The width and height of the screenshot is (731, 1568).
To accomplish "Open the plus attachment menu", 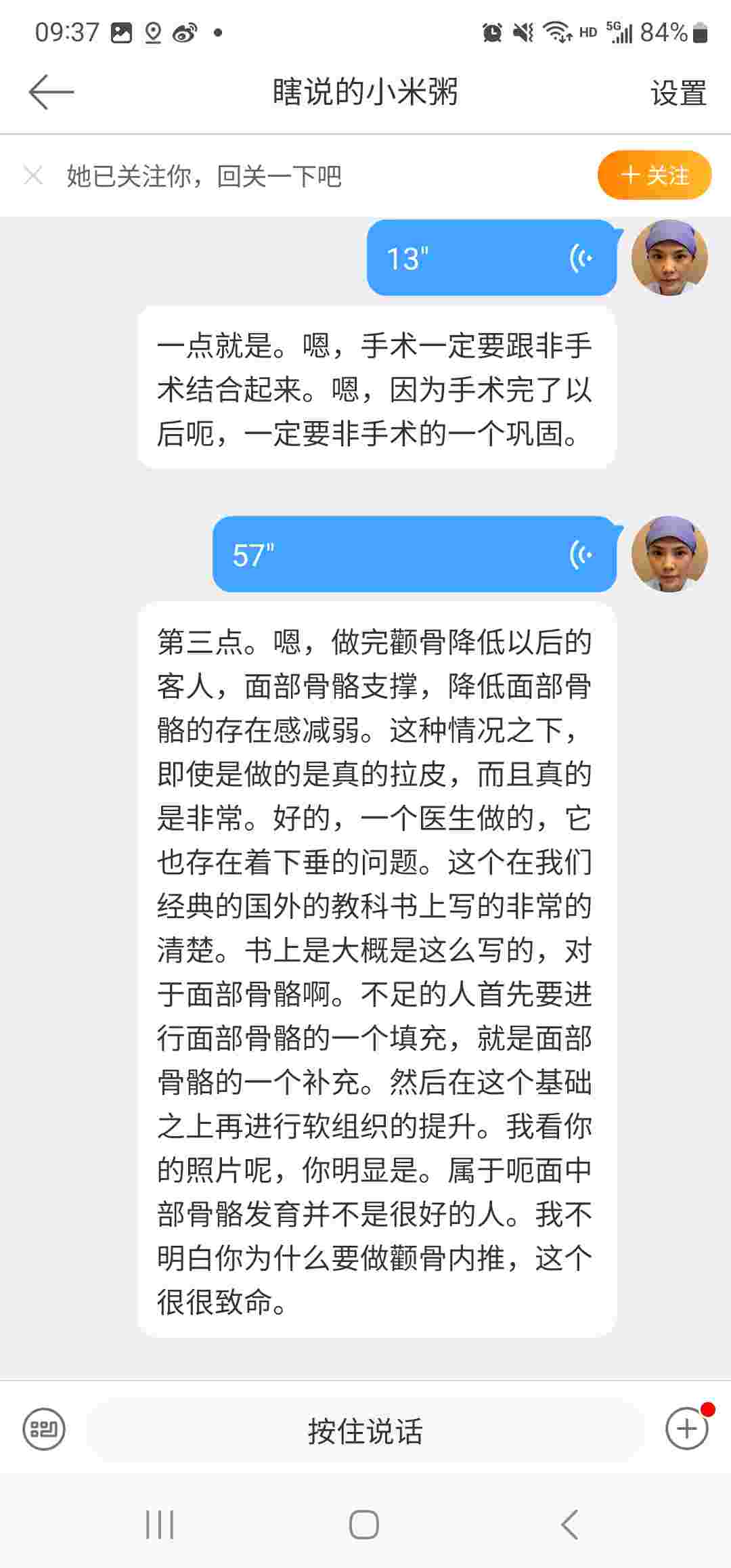I will click(x=686, y=1429).
